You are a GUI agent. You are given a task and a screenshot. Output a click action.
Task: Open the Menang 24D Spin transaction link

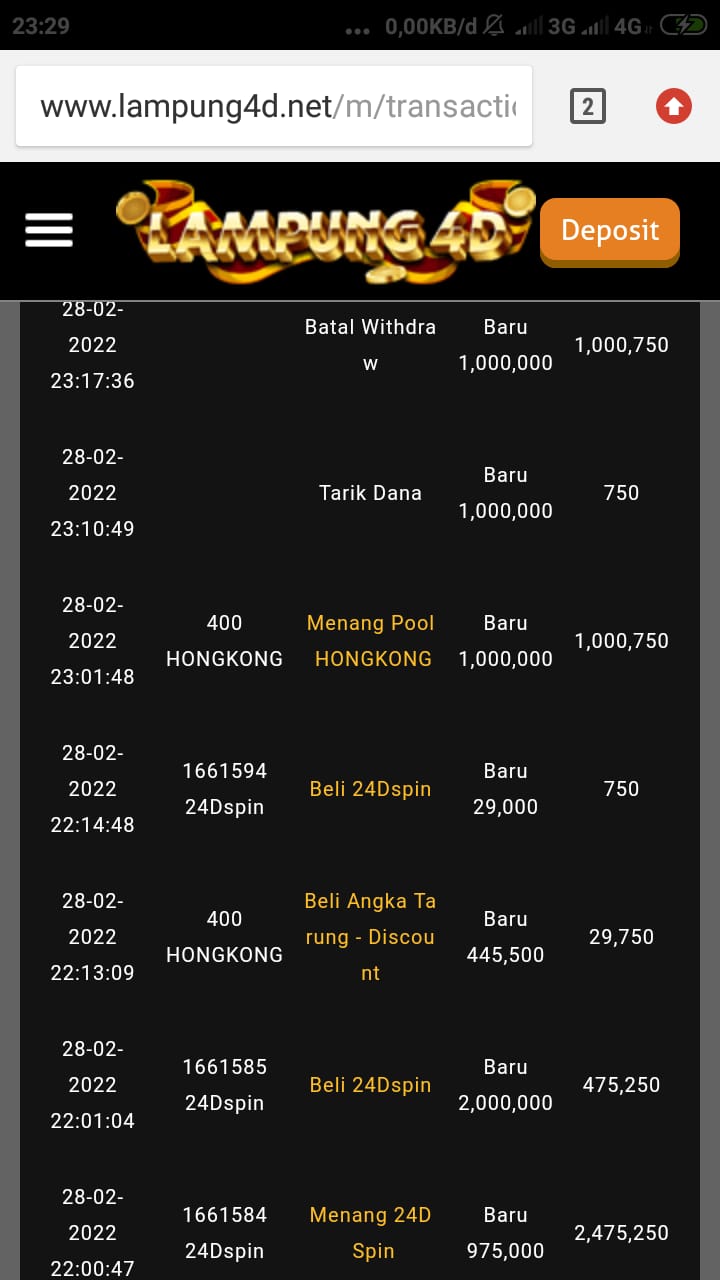370,1233
